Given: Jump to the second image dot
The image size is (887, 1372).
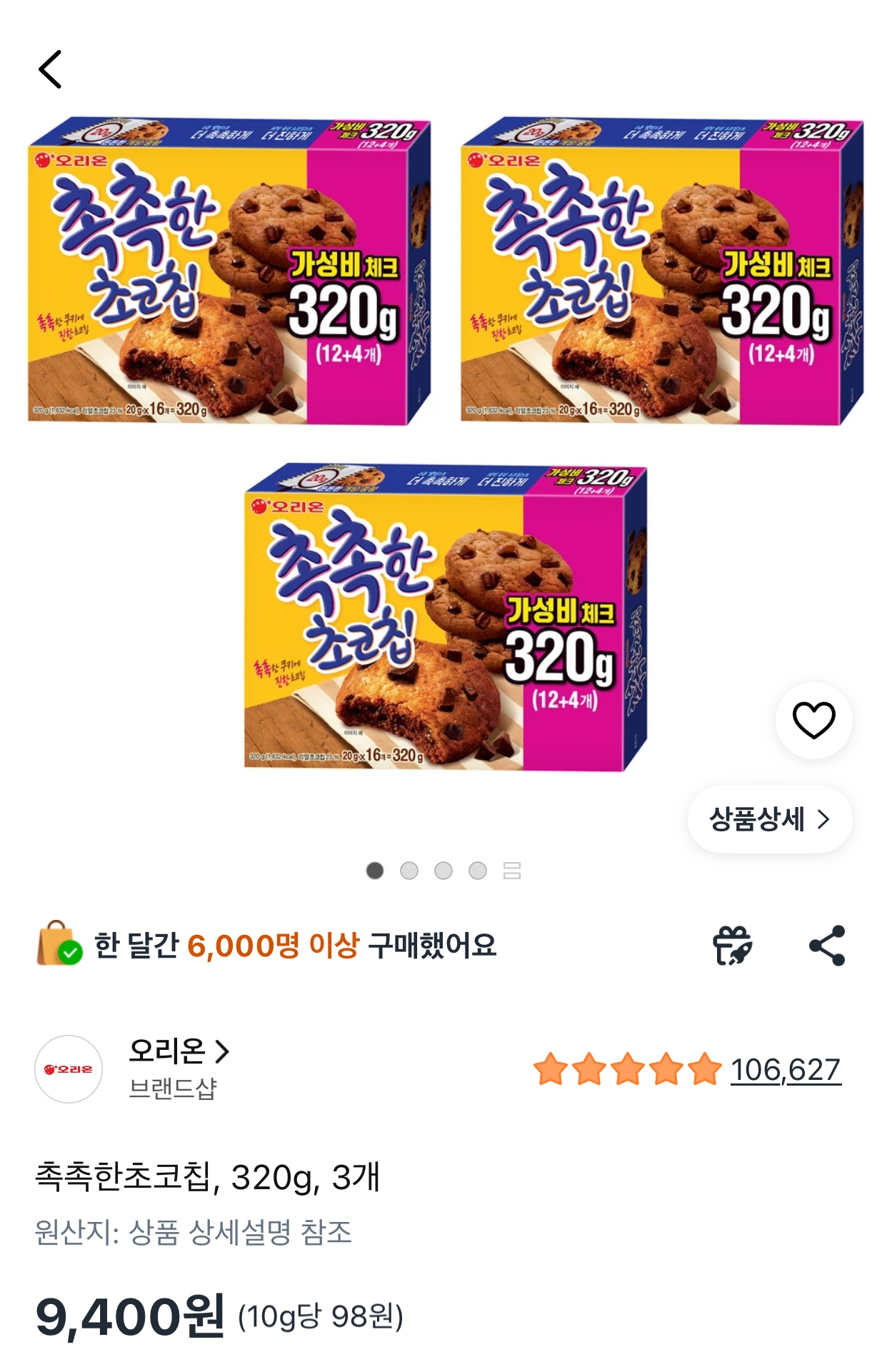Looking at the screenshot, I should [x=409, y=871].
